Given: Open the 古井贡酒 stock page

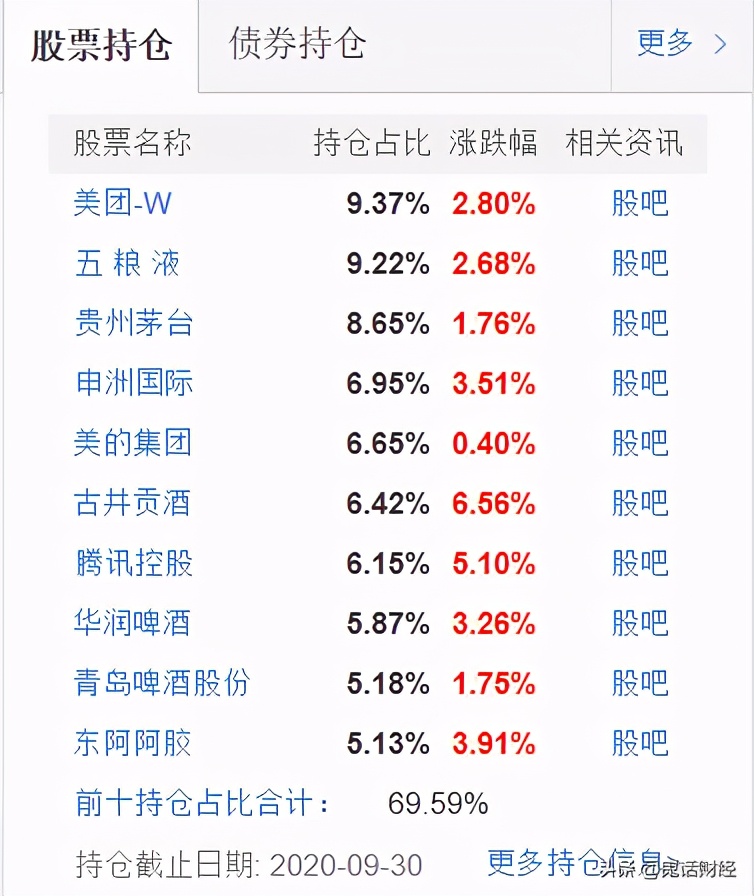Looking at the screenshot, I should (131, 503).
